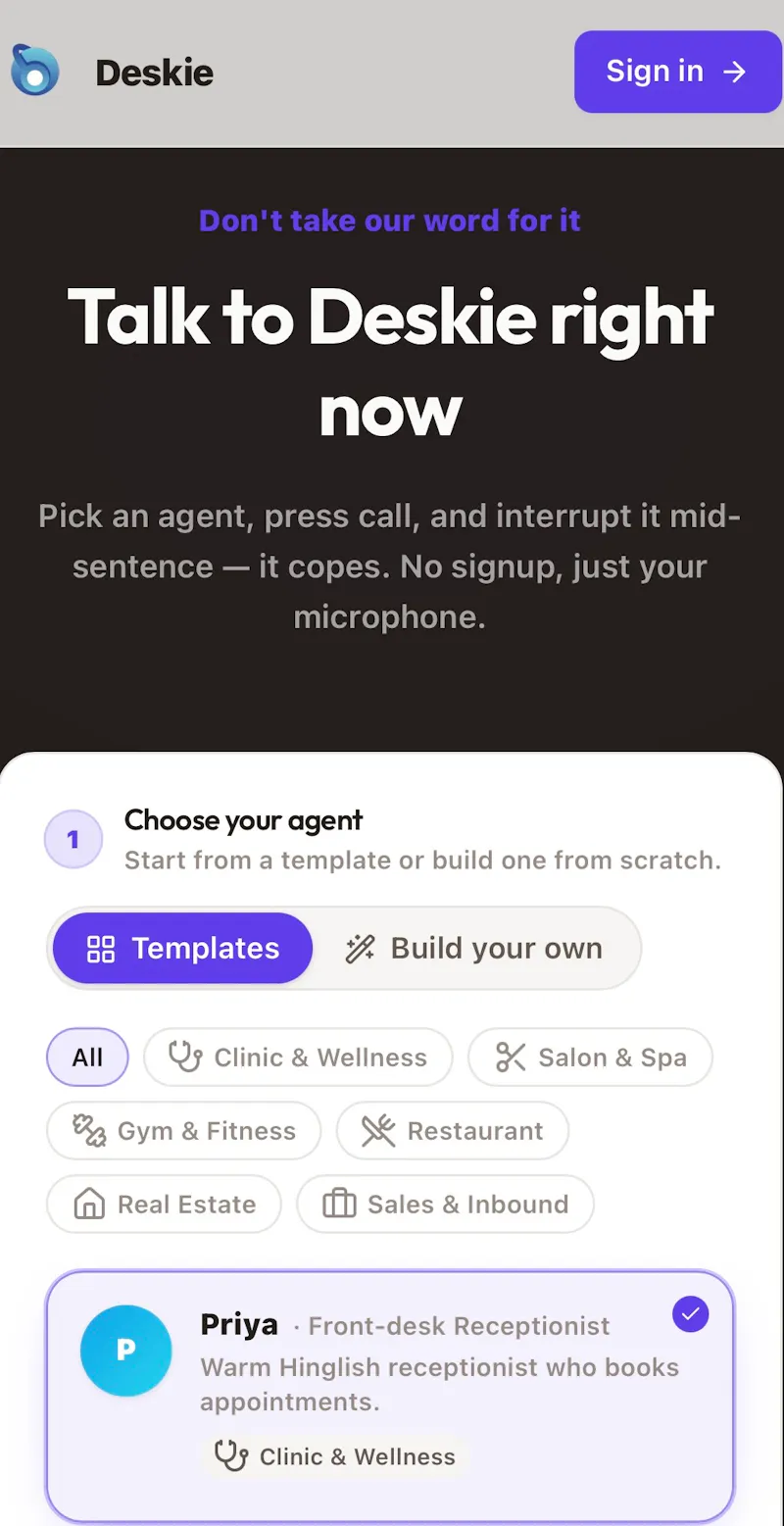This screenshot has width=784, height=1526.
Task: Select the Priya receptionist agent card
Action: point(390,1396)
